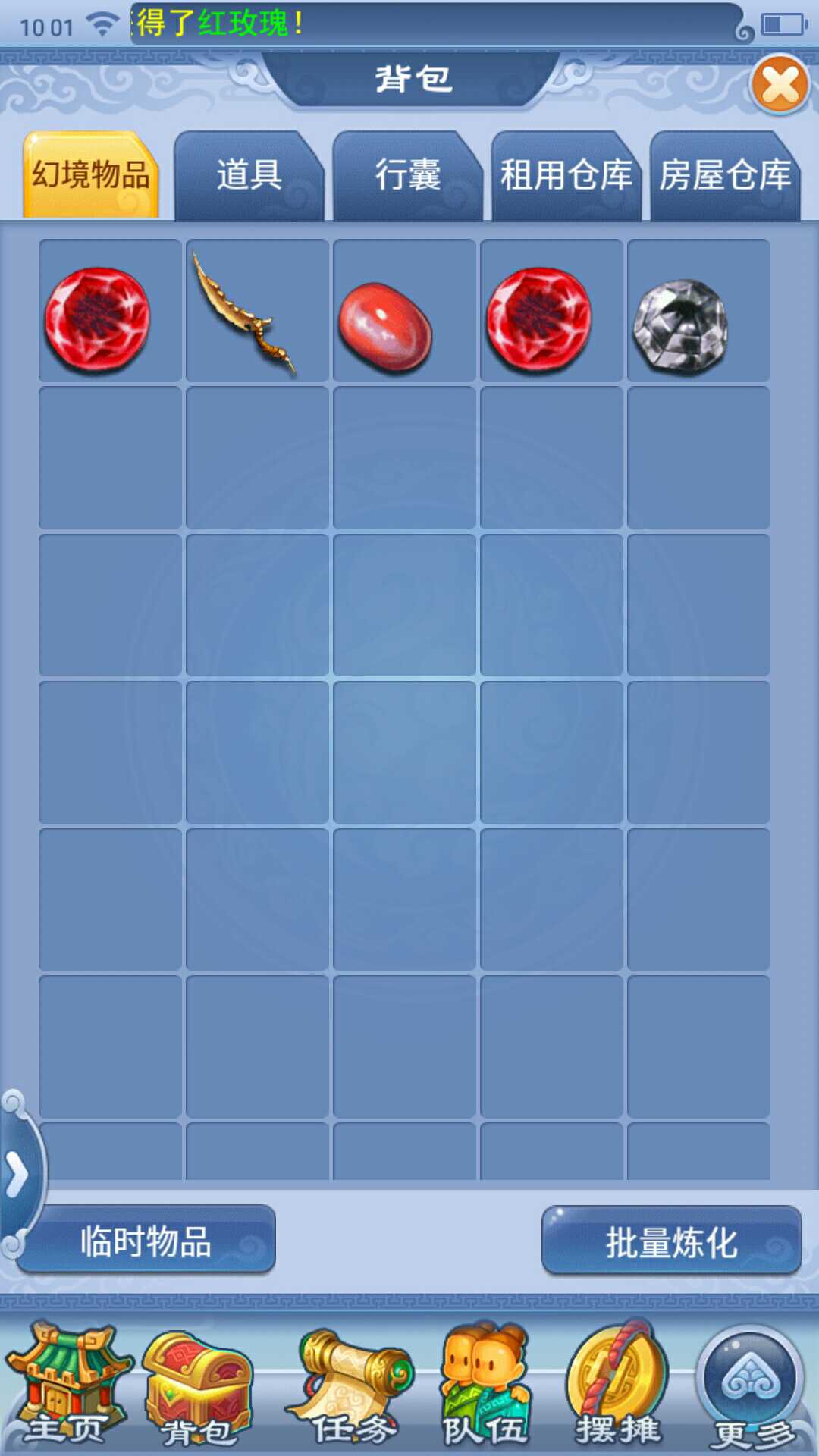This screenshot has height=1456, width=819.
Task: Open the 房屋仓库 tab
Action: 724,176
